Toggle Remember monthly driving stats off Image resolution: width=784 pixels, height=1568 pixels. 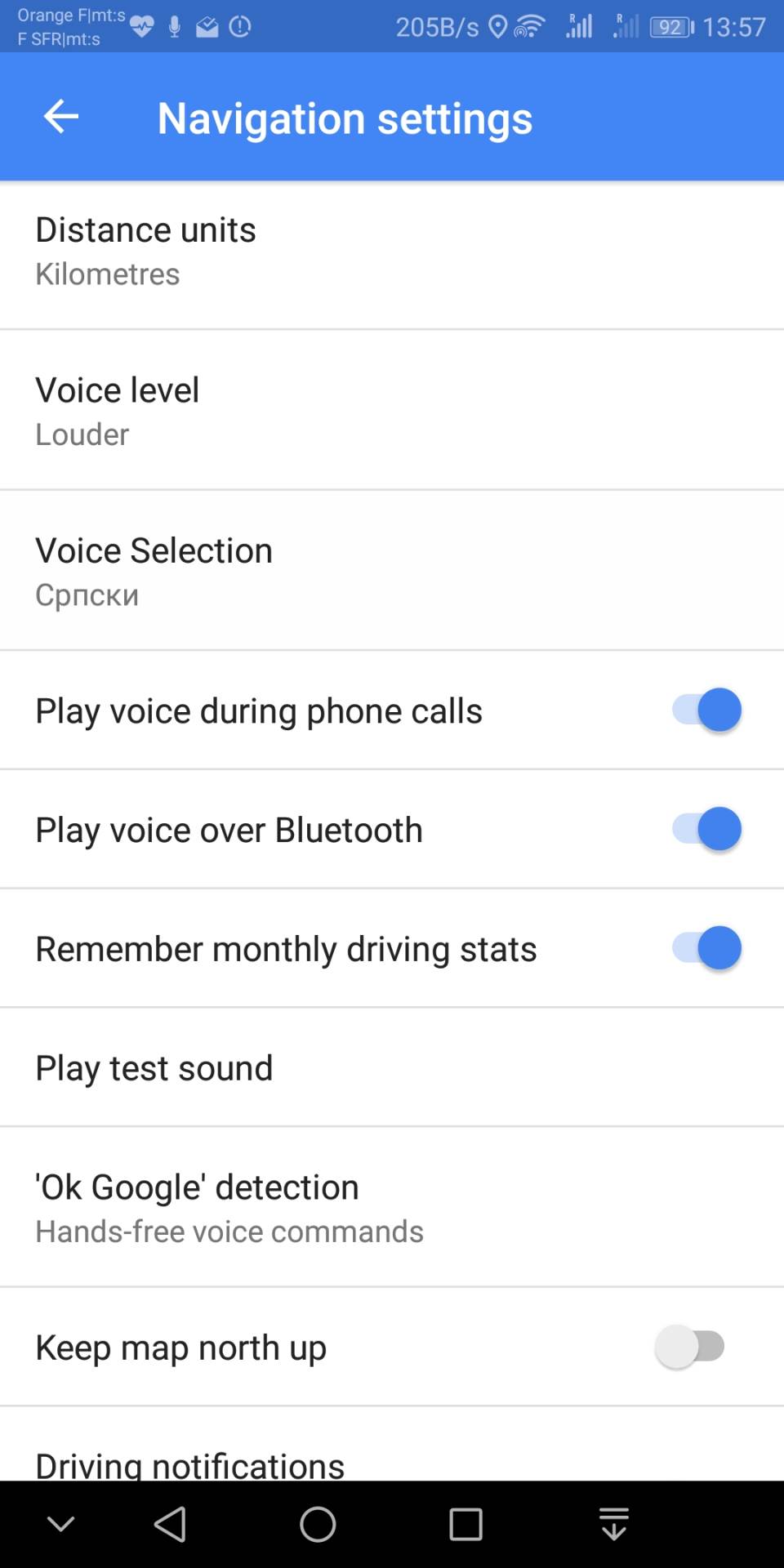(706, 948)
